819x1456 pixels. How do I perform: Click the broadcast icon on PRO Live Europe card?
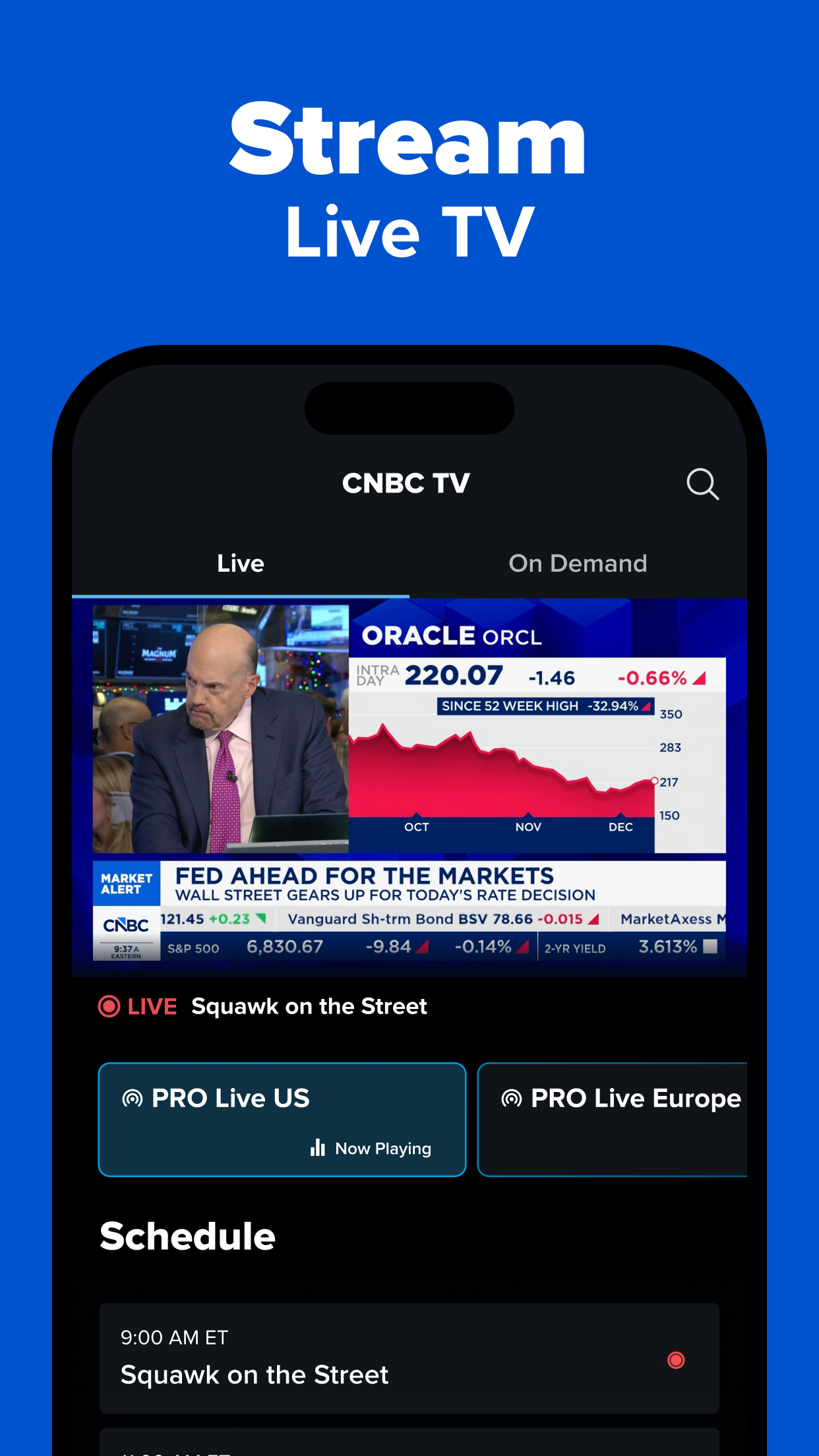pyautogui.click(x=511, y=1096)
